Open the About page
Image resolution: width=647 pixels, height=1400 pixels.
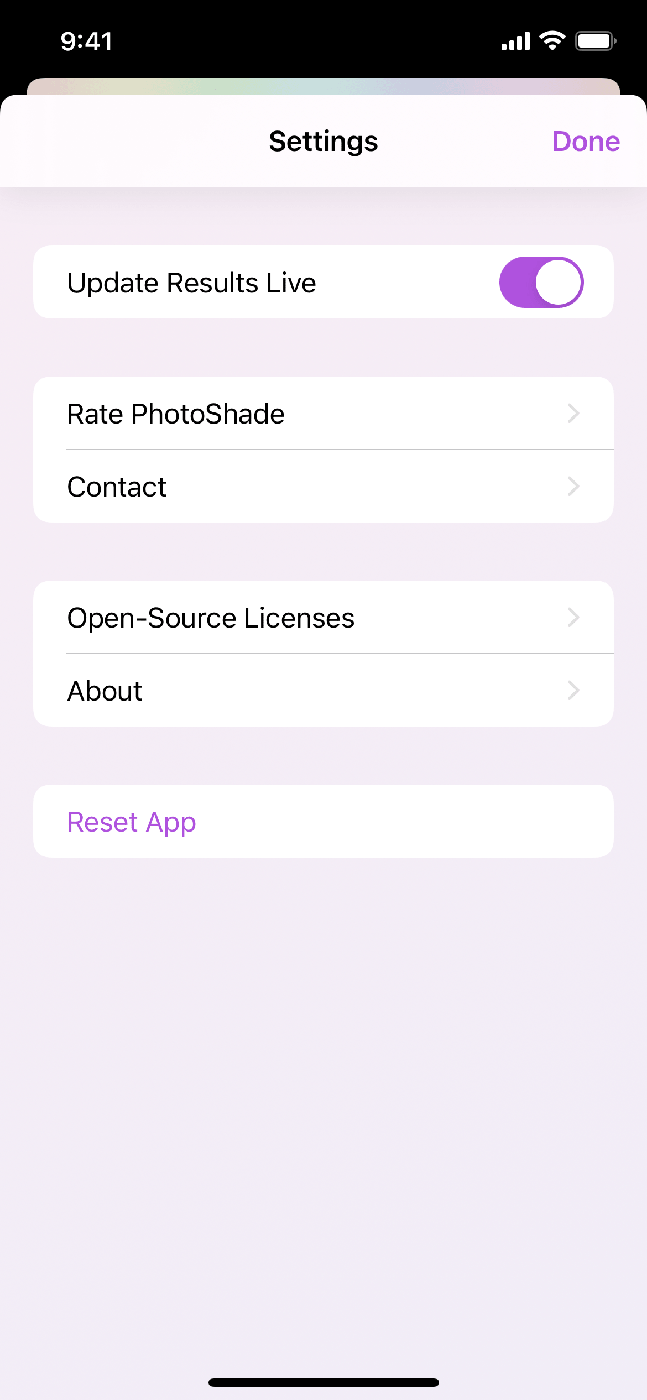pos(323,691)
